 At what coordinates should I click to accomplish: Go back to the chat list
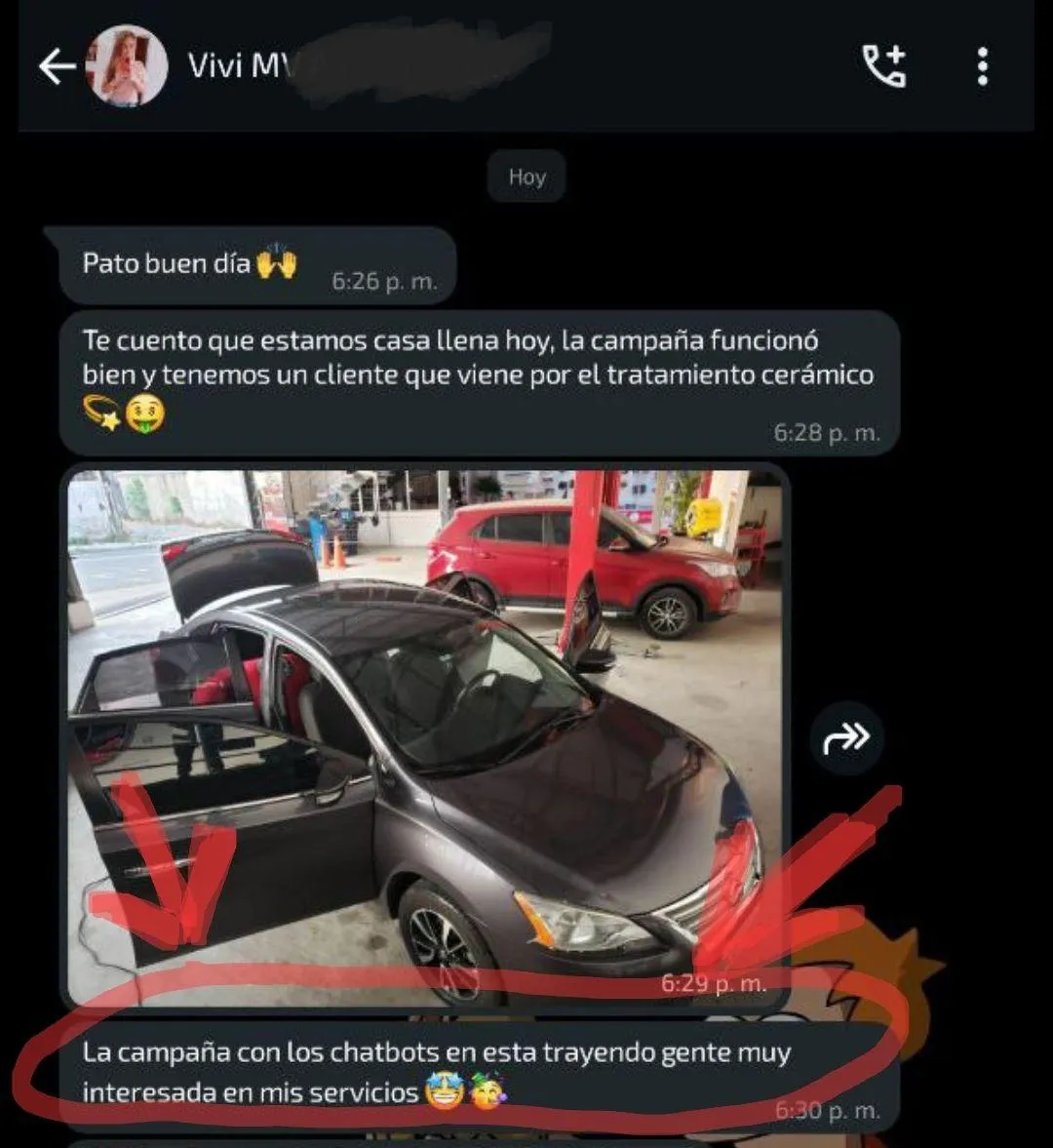point(57,66)
